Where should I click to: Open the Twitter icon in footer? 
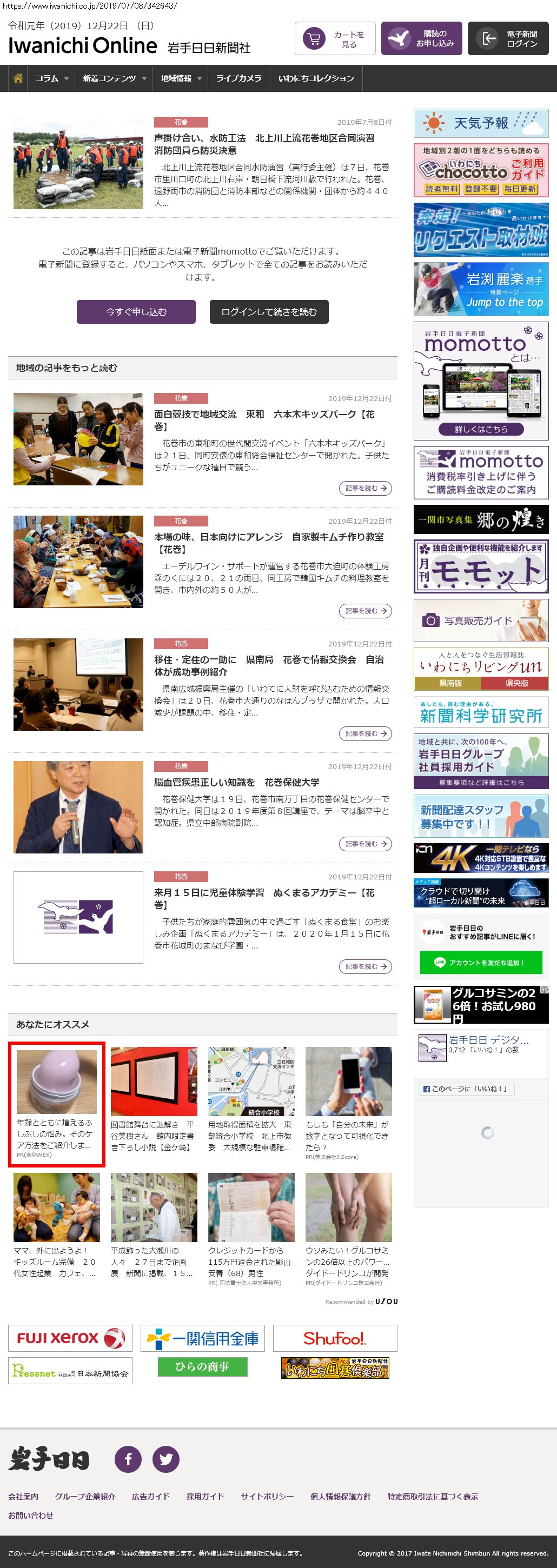point(165,1459)
